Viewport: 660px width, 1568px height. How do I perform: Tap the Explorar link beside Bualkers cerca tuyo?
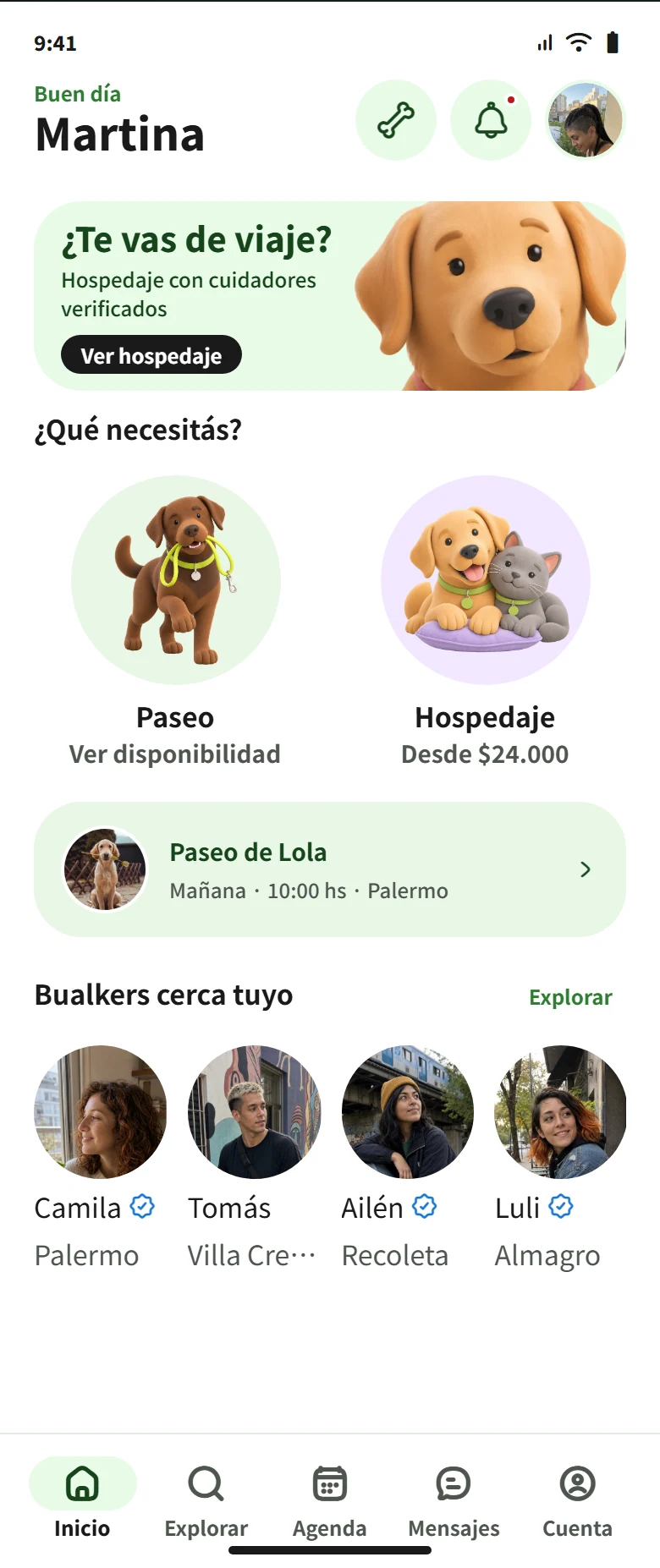[x=570, y=997]
